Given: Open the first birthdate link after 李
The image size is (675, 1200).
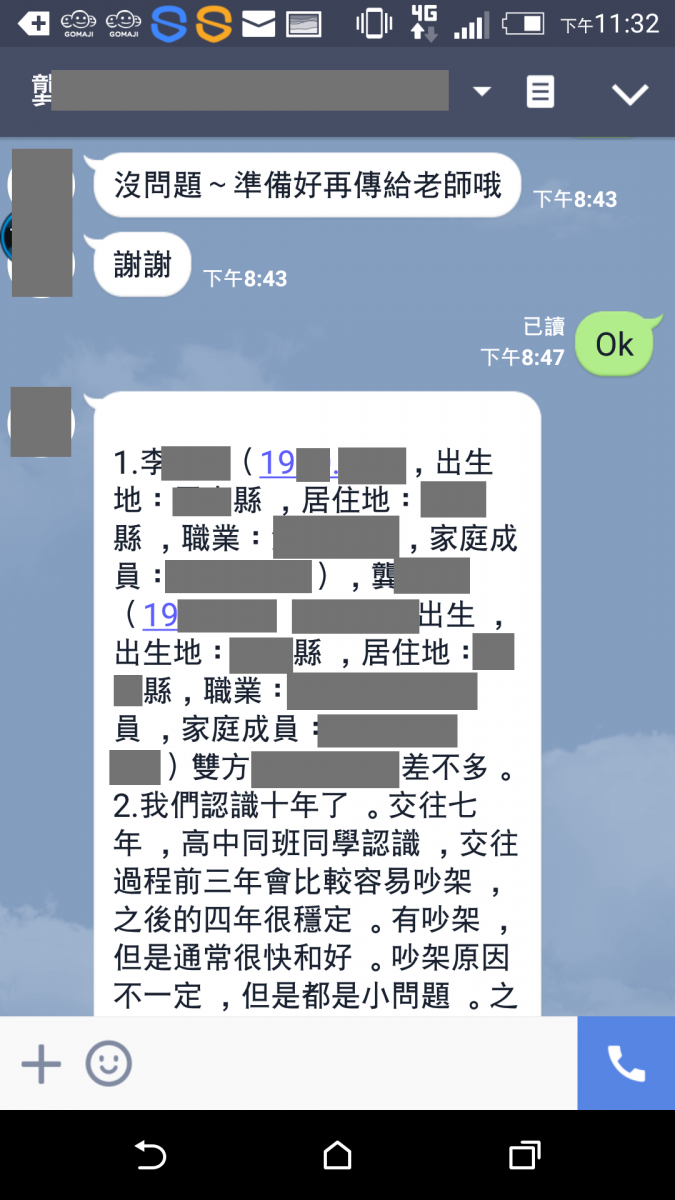Looking at the screenshot, I should tap(278, 463).
